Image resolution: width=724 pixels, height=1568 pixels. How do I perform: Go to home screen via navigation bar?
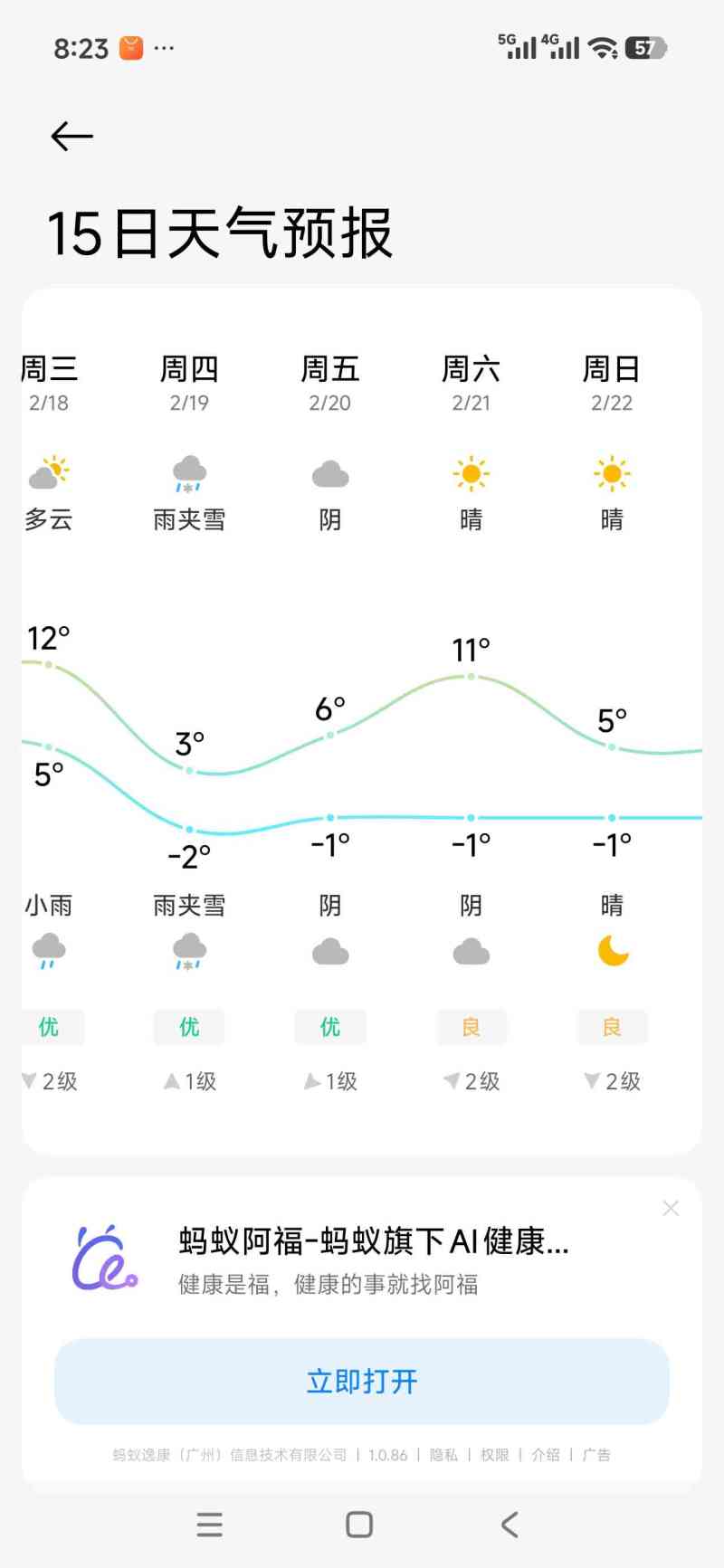tap(359, 1525)
